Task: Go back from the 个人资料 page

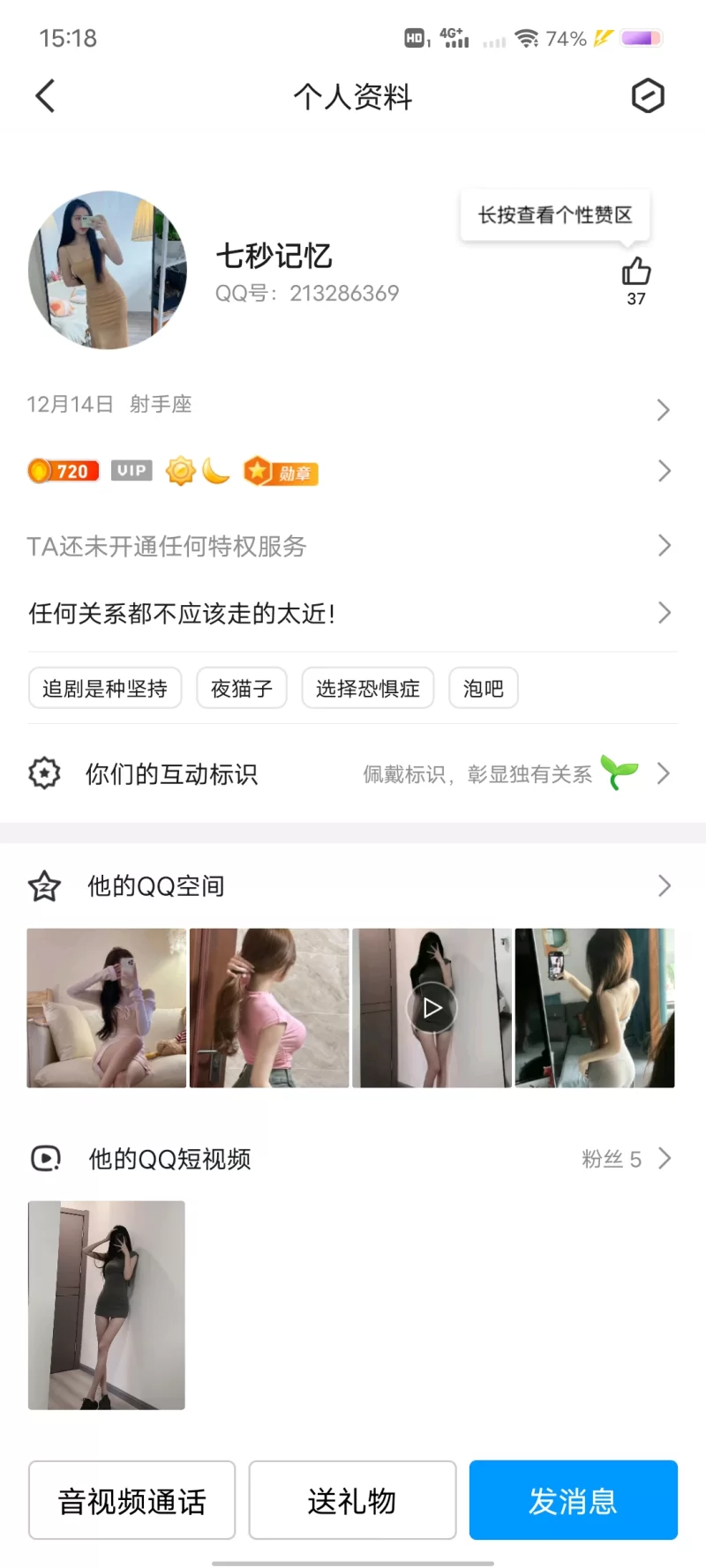Action: click(45, 96)
